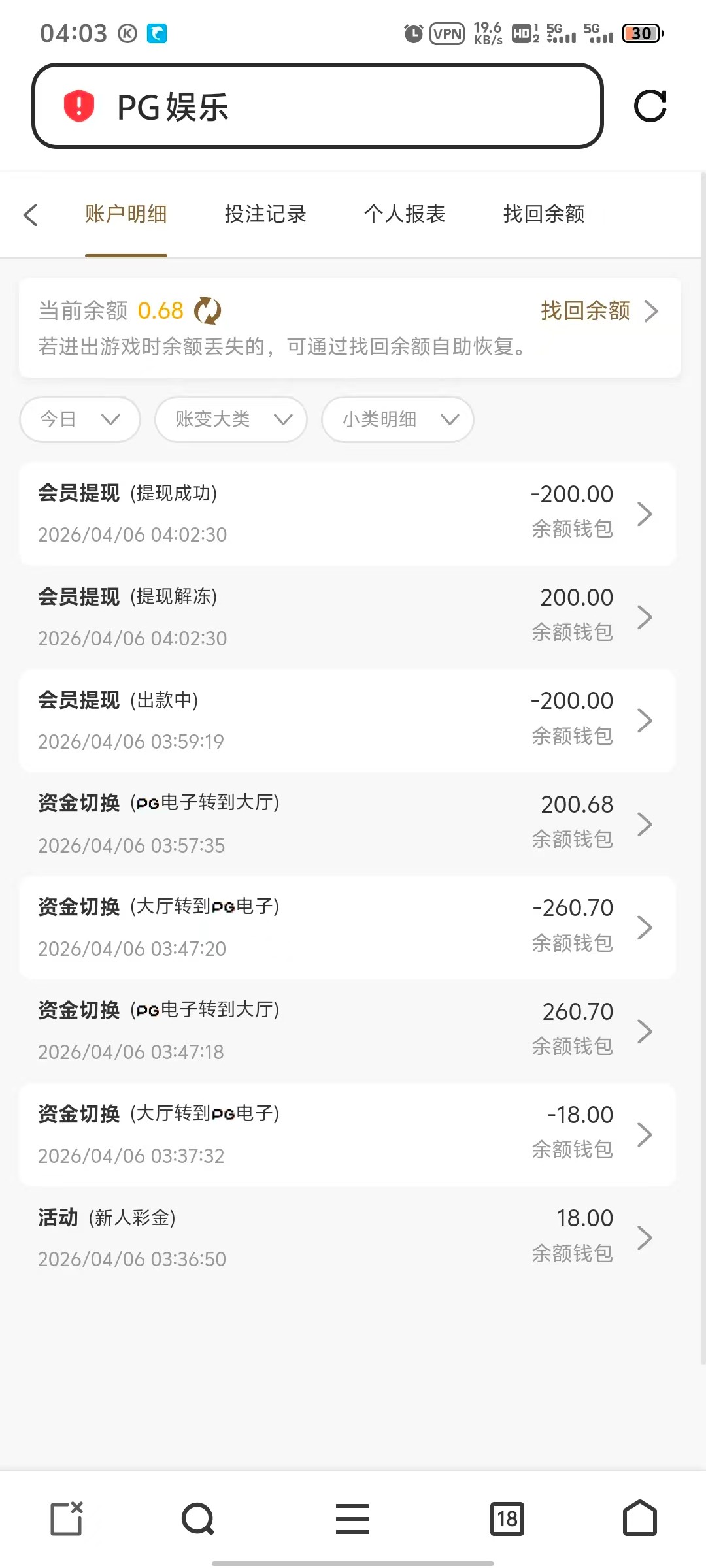Open the 200.68 PG电子转到大厅 record

347,824
